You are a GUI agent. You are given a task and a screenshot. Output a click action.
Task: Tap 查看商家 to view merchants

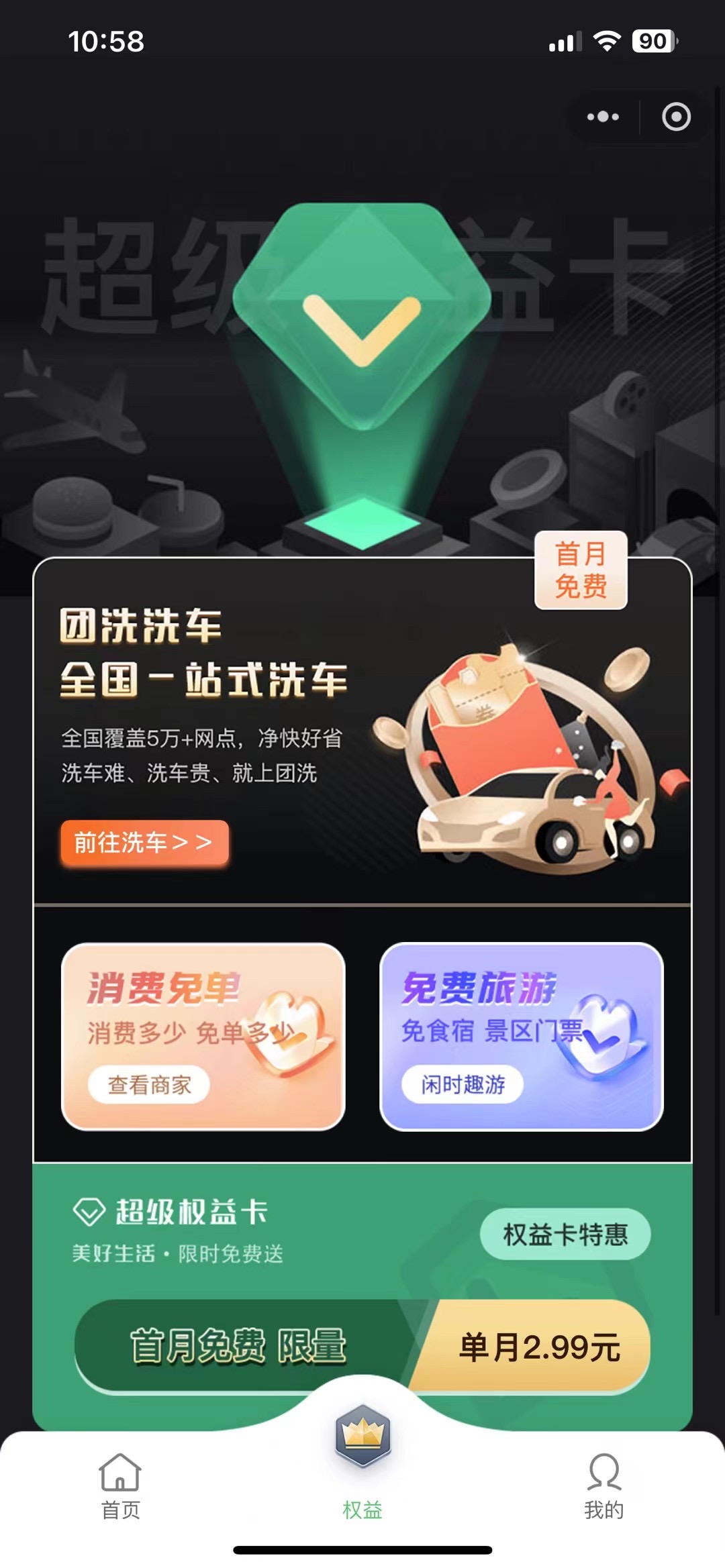[149, 1085]
